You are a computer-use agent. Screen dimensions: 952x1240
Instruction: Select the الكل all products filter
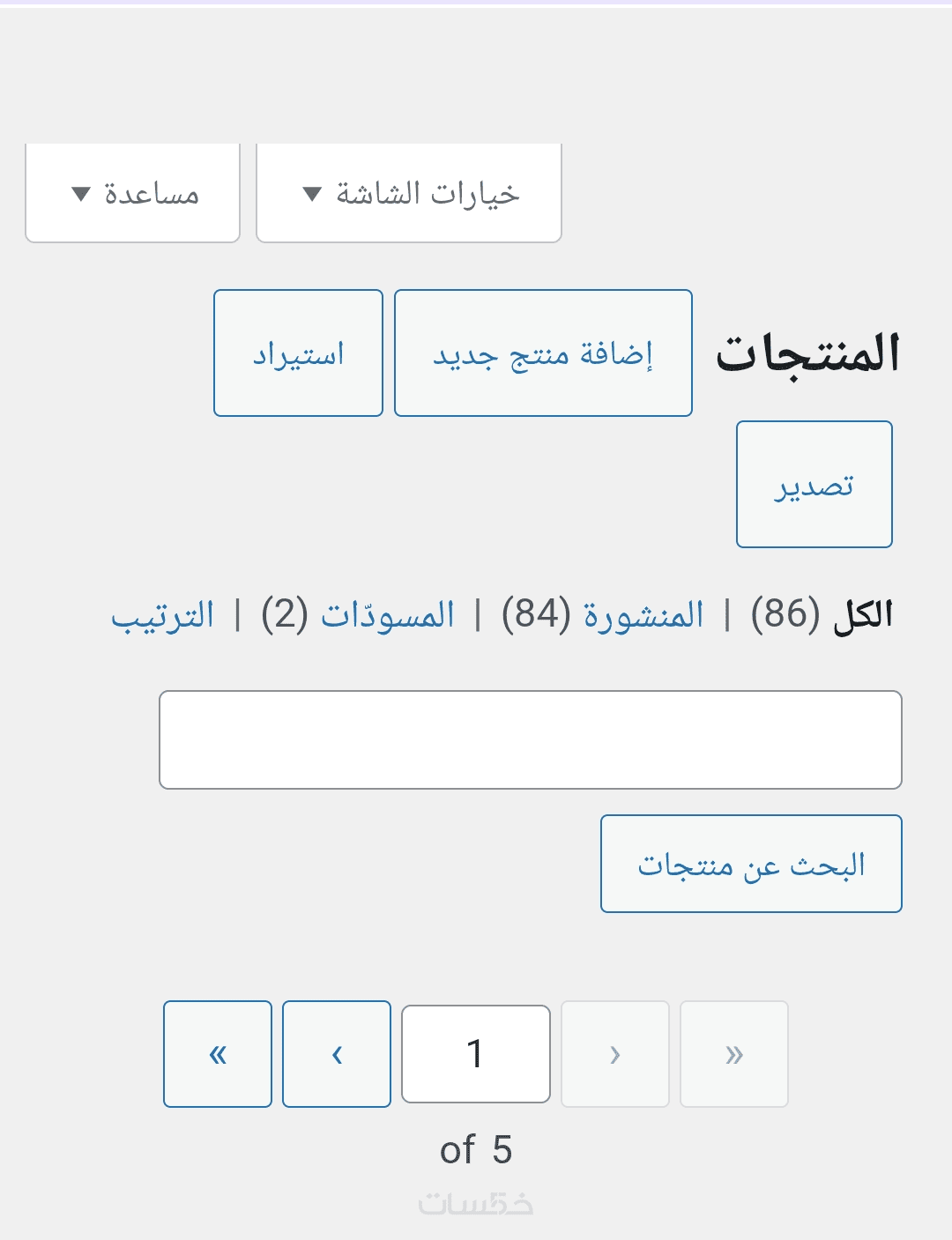(862, 614)
